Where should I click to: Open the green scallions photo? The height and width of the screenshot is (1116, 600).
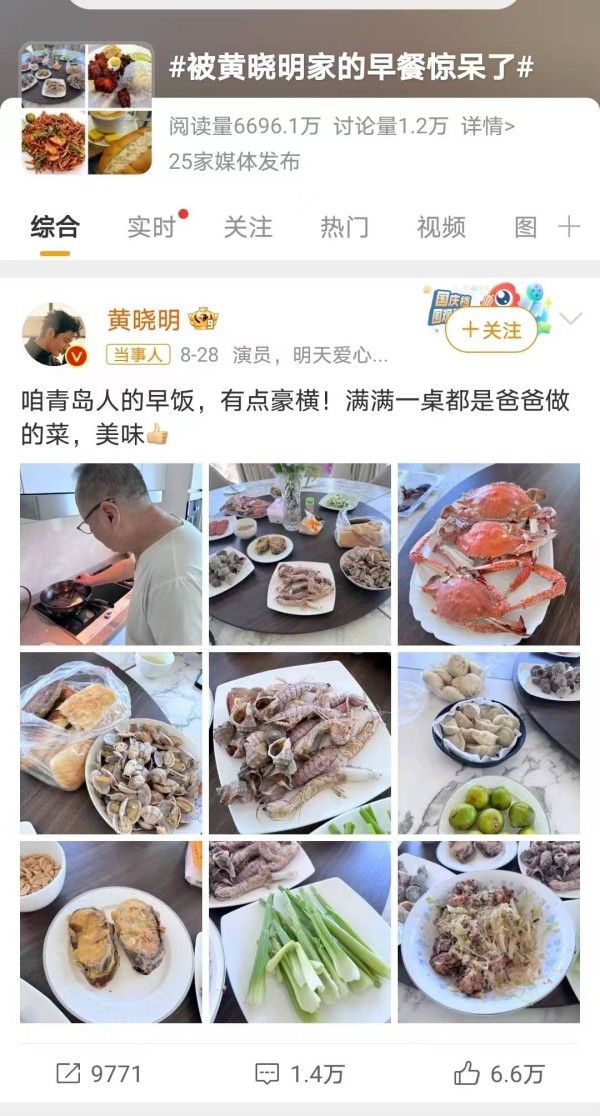coord(300,932)
